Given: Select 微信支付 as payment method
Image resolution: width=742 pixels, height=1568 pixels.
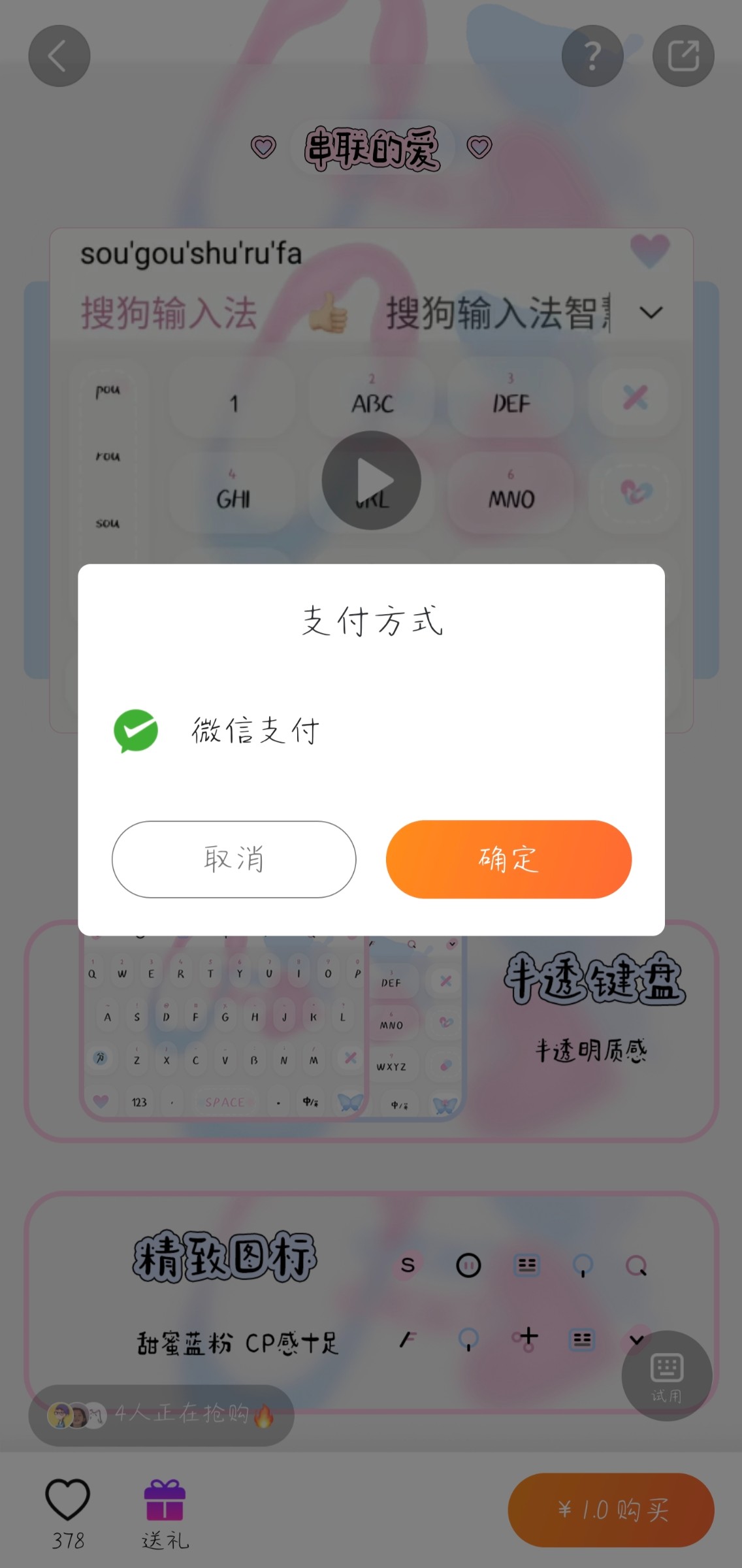Looking at the screenshot, I should 255,730.
